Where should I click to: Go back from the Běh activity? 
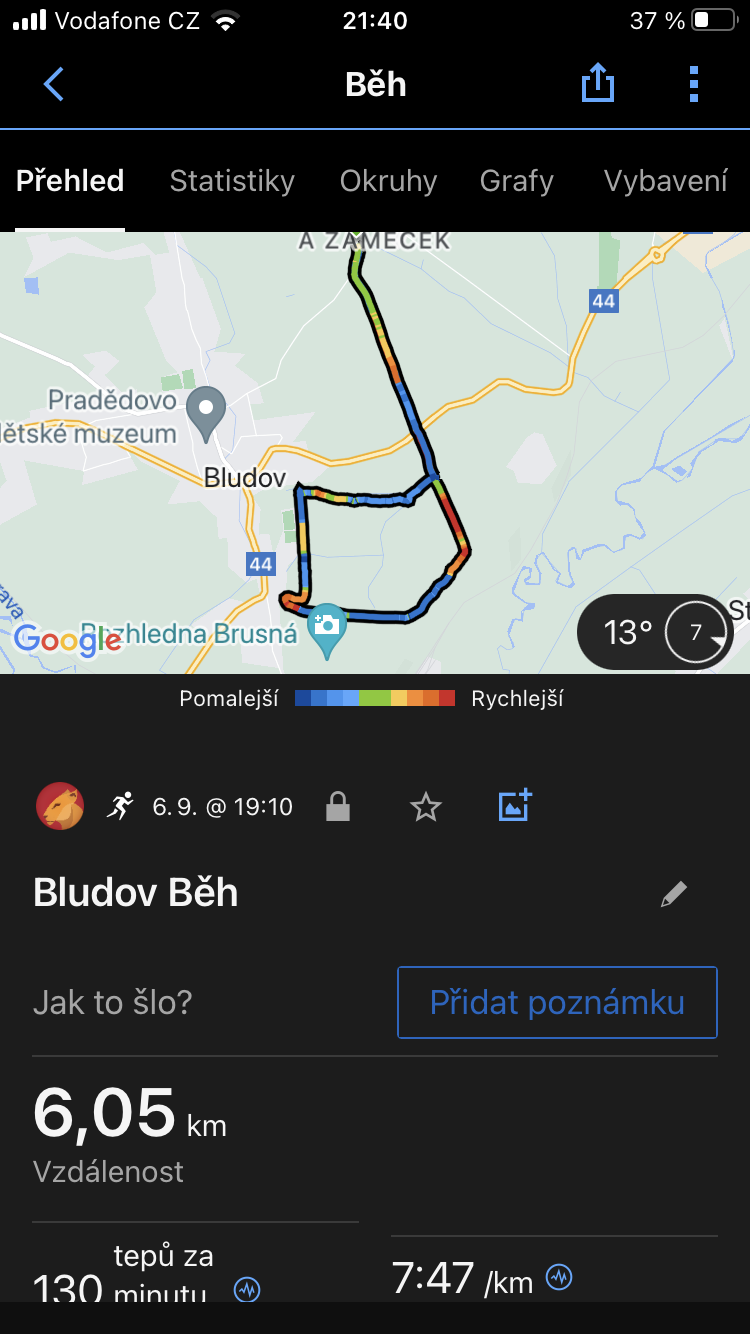[x=54, y=84]
